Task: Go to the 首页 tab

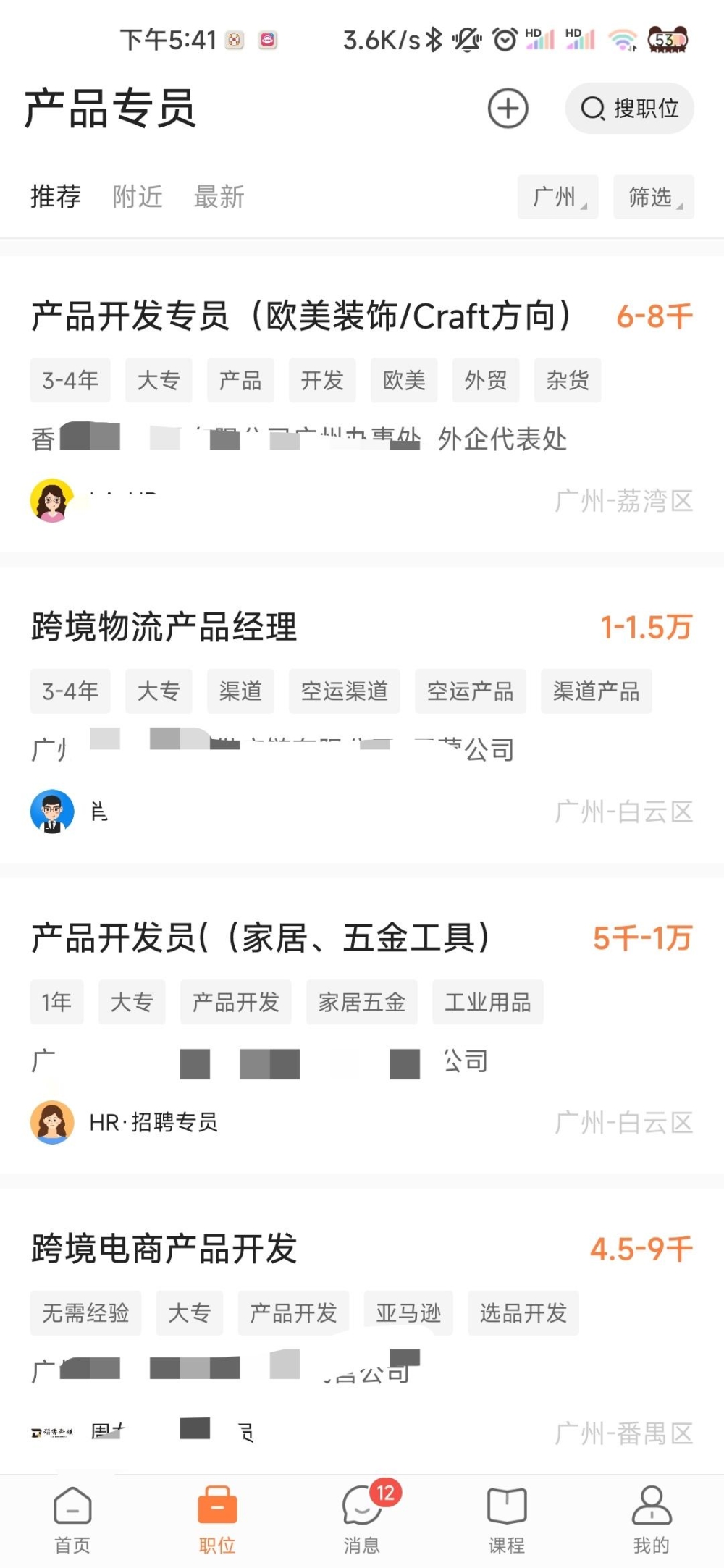Action: [72, 1519]
